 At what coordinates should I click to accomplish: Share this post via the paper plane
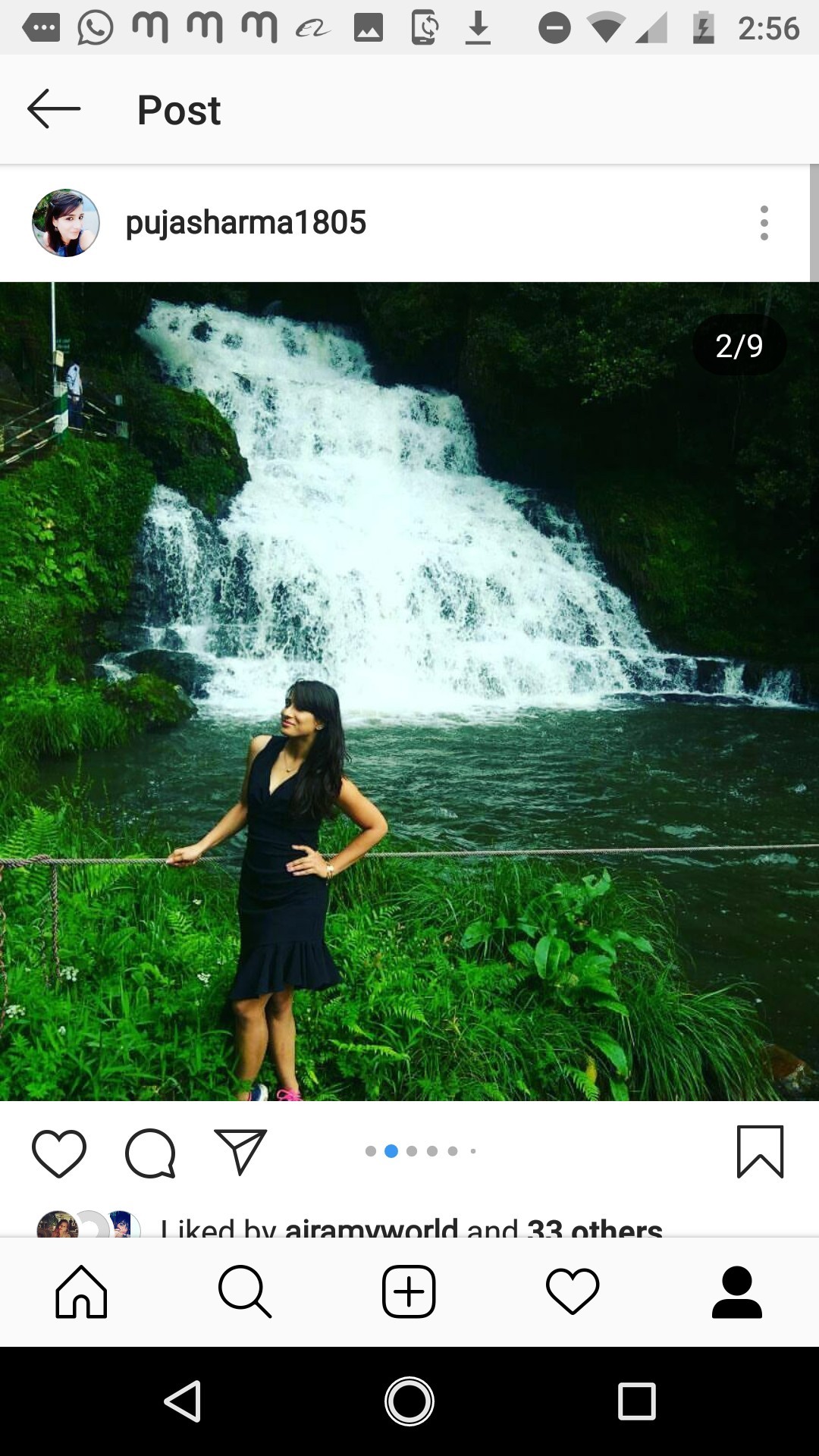[x=240, y=1152]
